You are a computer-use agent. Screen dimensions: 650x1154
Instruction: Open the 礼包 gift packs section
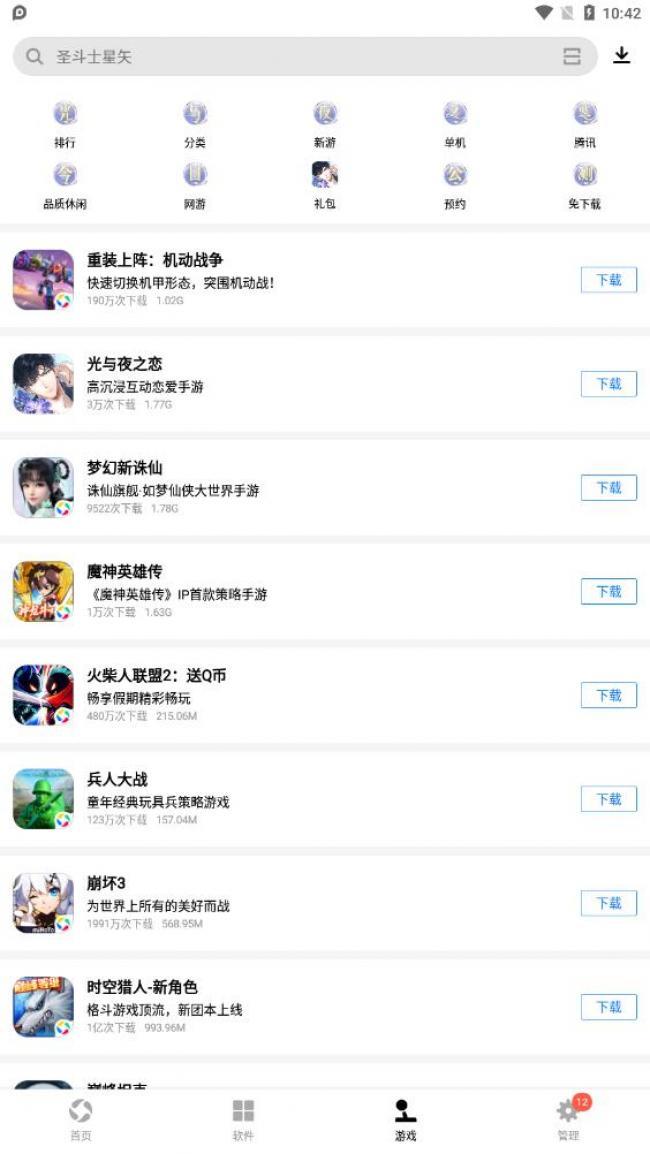325,186
